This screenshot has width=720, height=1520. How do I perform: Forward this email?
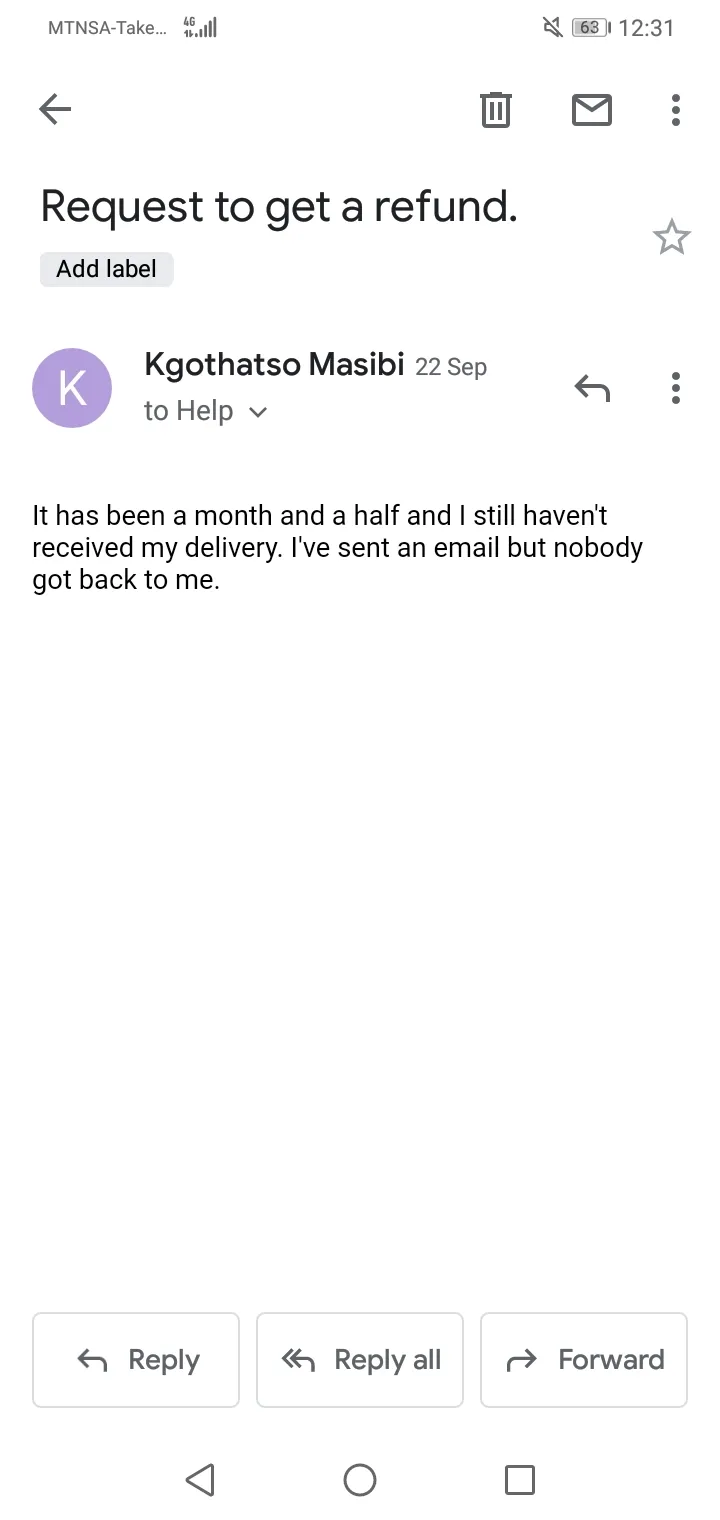(x=584, y=1360)
